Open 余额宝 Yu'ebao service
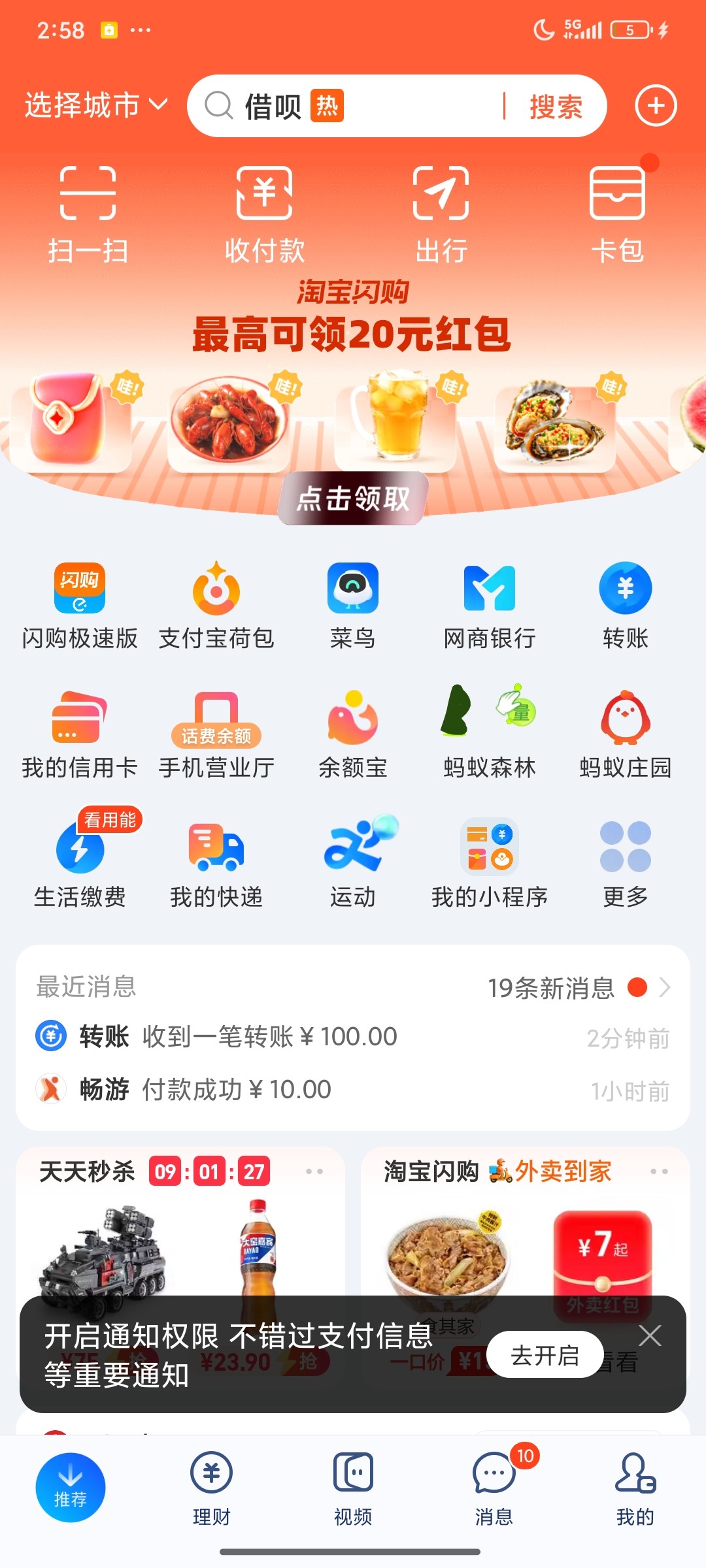 352,732
